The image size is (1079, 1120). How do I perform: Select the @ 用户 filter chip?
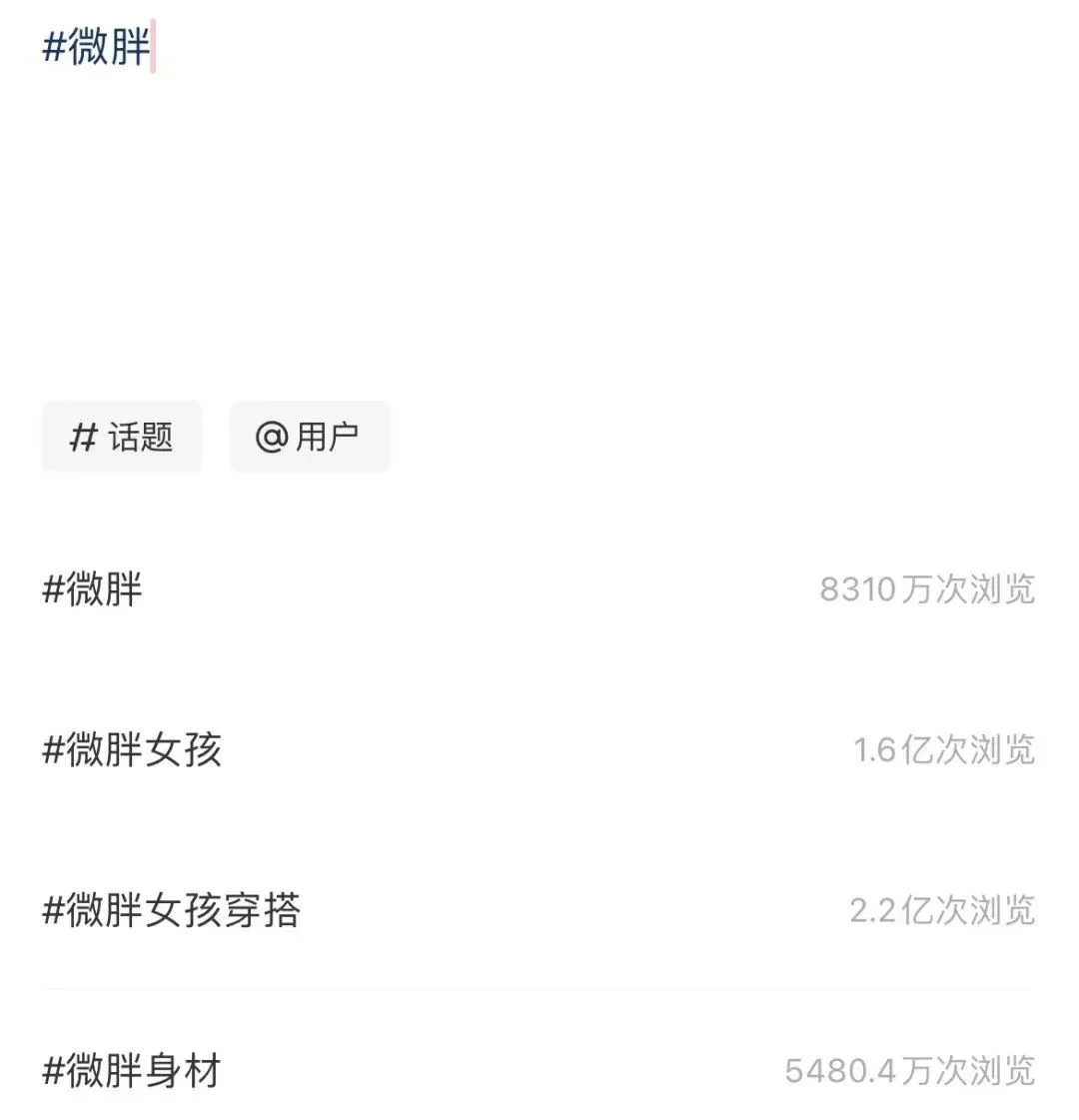[309, 437]
